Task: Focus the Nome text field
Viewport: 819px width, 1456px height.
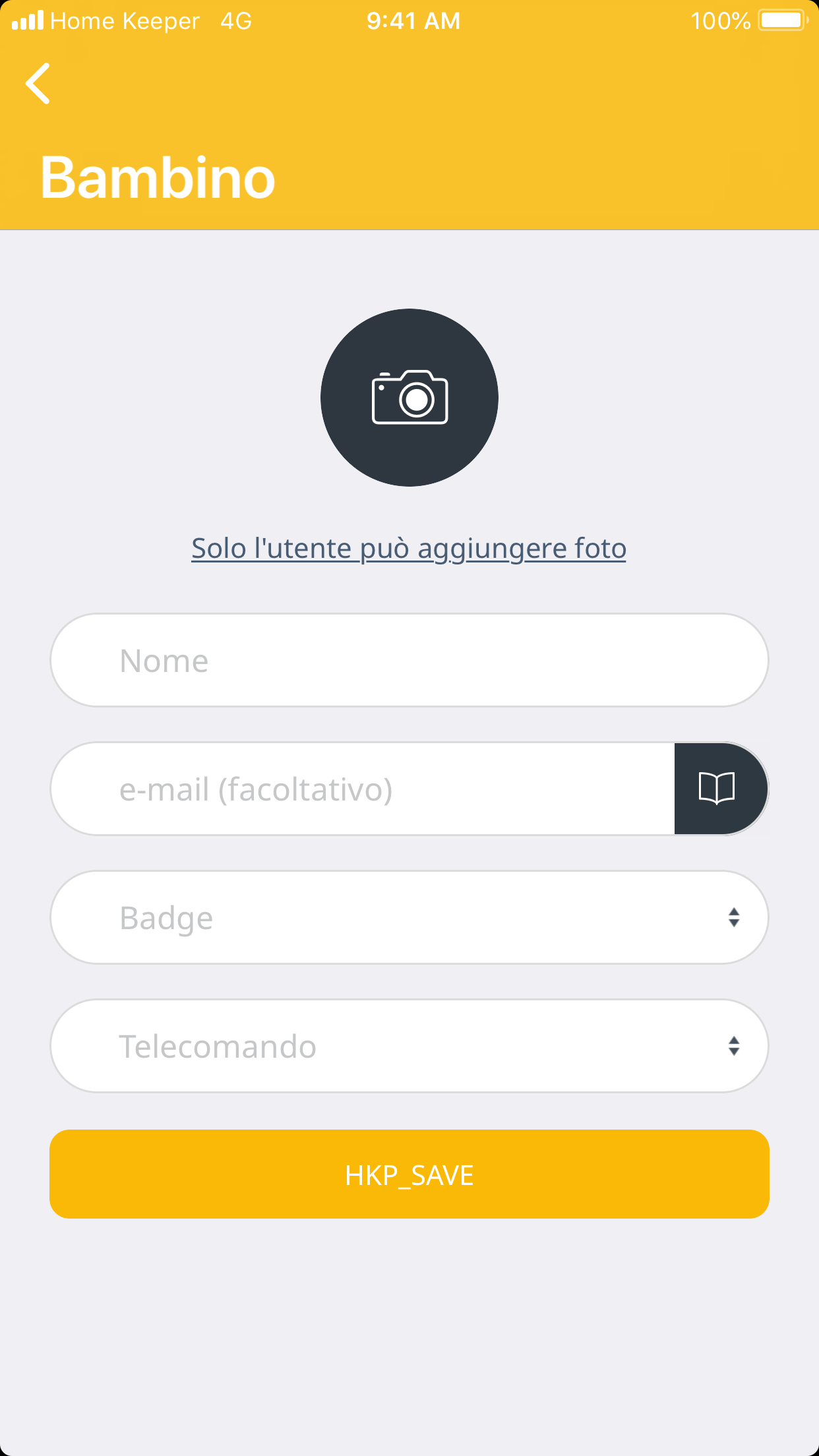Action: click(x=409, y=660)
